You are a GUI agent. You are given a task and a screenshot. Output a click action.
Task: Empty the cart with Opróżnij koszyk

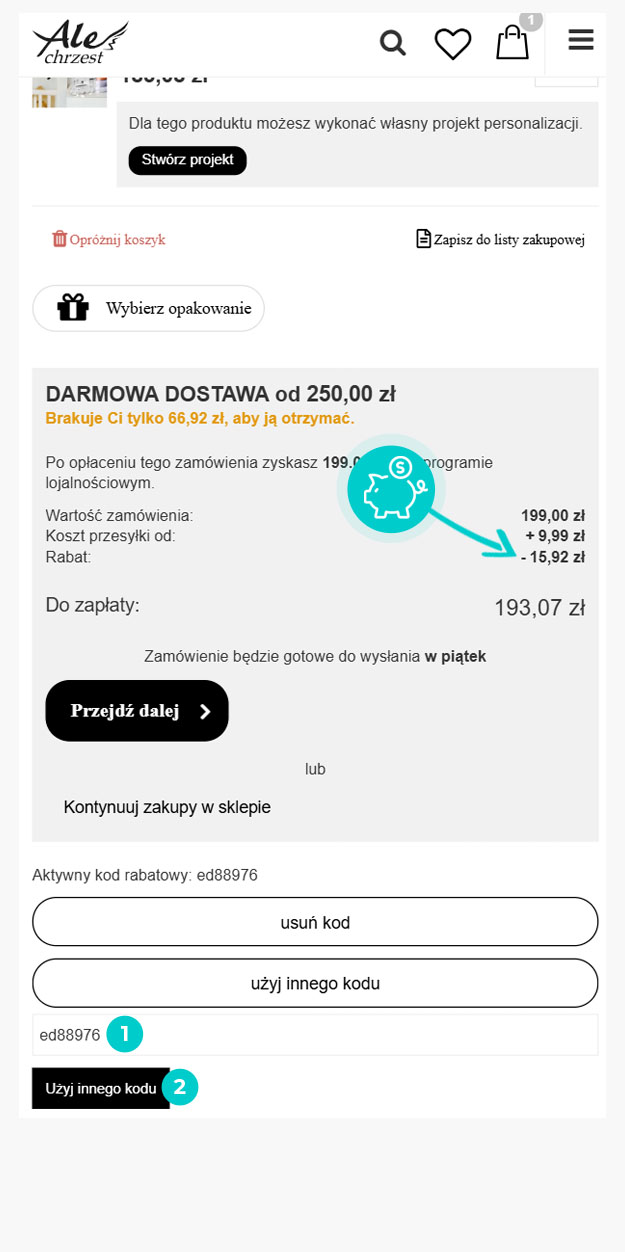pos(109,240)
